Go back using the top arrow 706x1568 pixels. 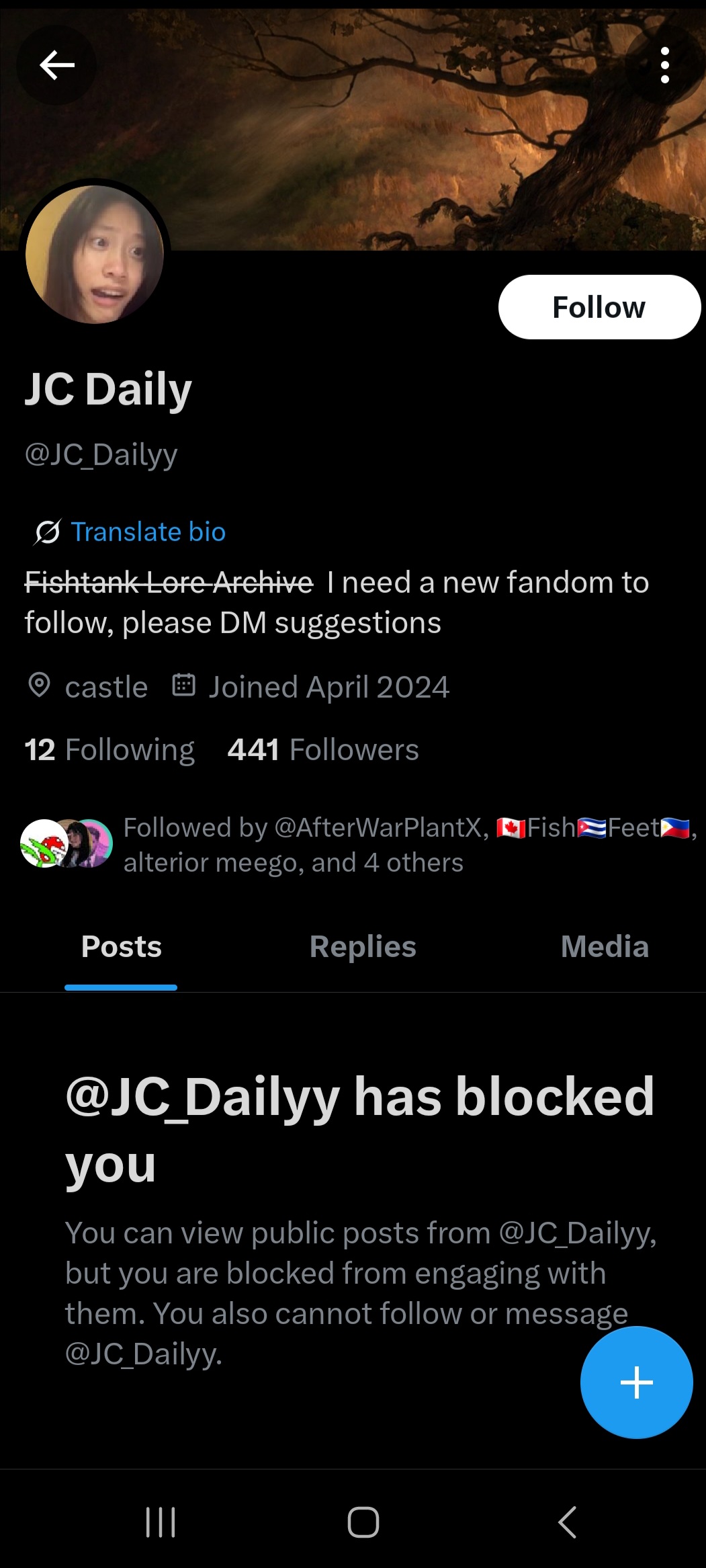[56, 65]
